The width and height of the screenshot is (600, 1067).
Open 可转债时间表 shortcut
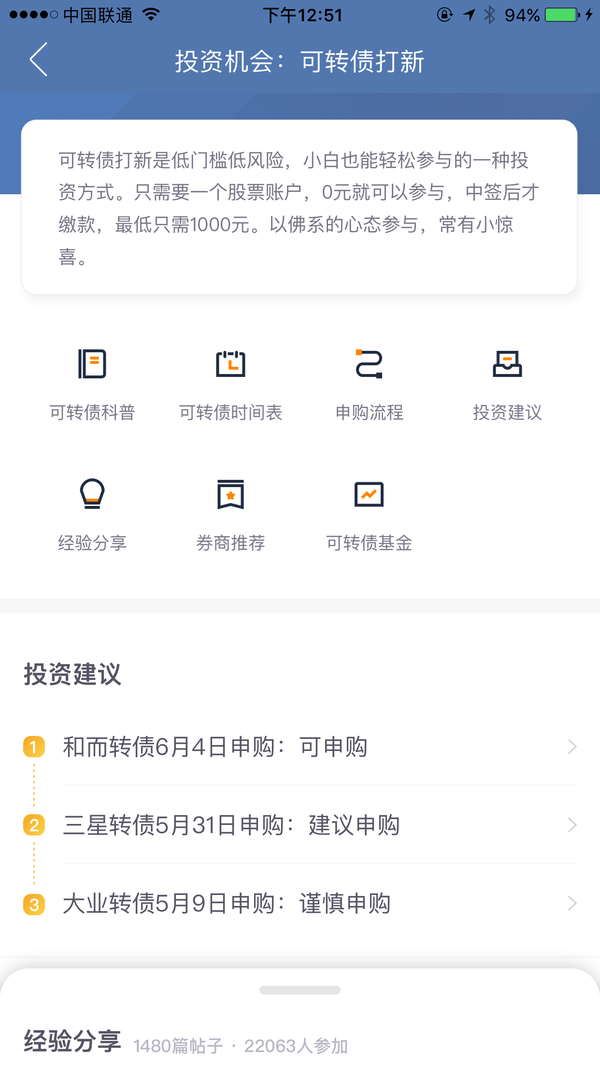click(x=231, y=384)
